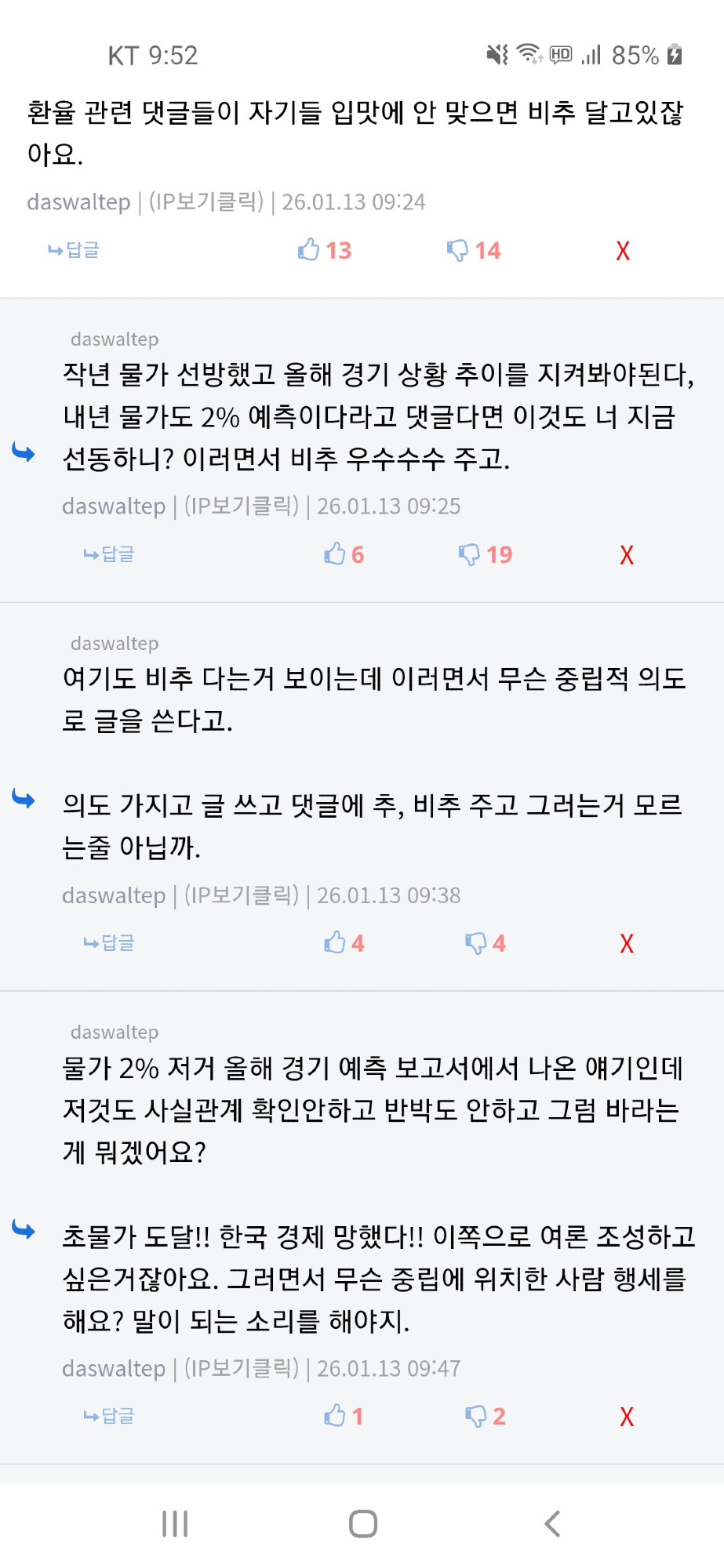Delete the comment posted at 09:24
This screenshot has width=724, height=1568.
[623, 251]
